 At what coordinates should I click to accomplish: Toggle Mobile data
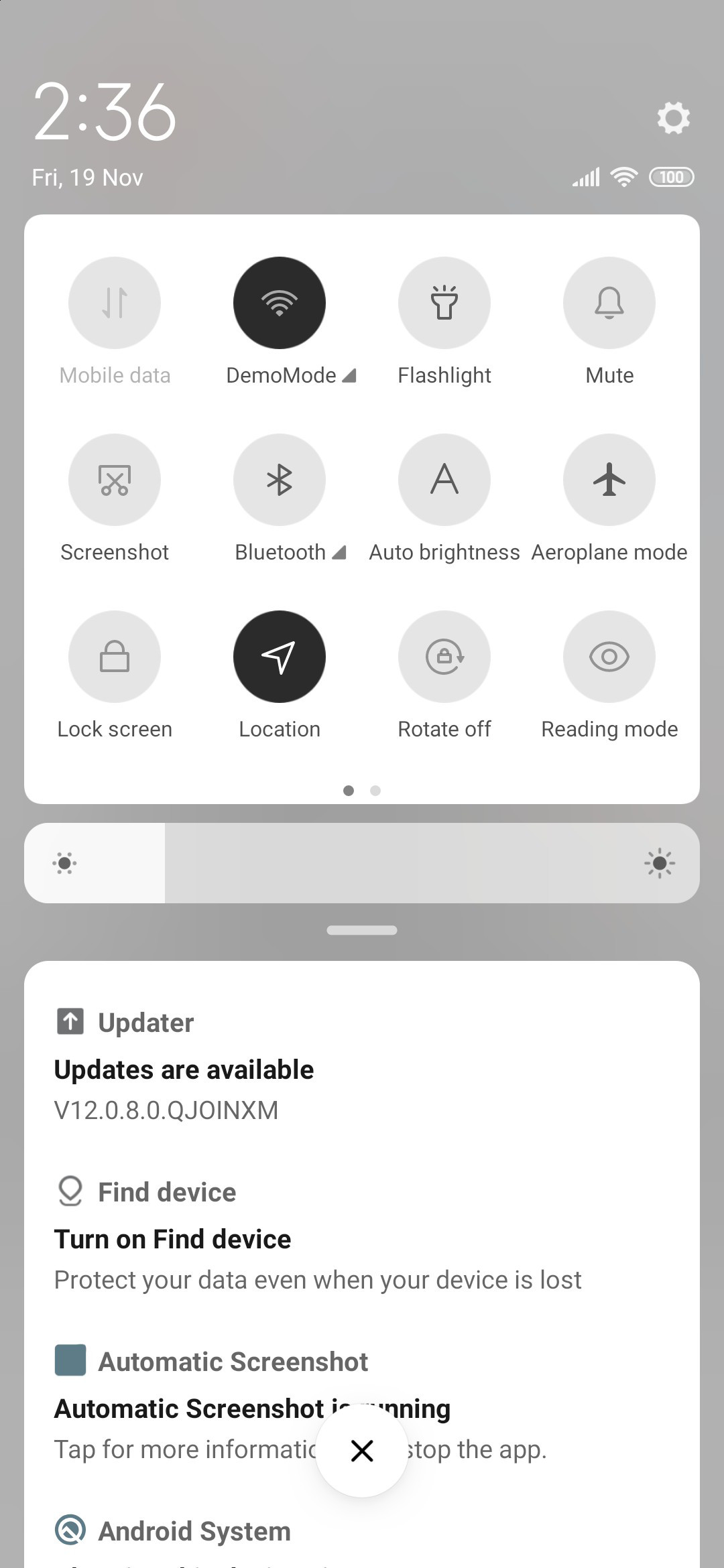pos(115,303)
